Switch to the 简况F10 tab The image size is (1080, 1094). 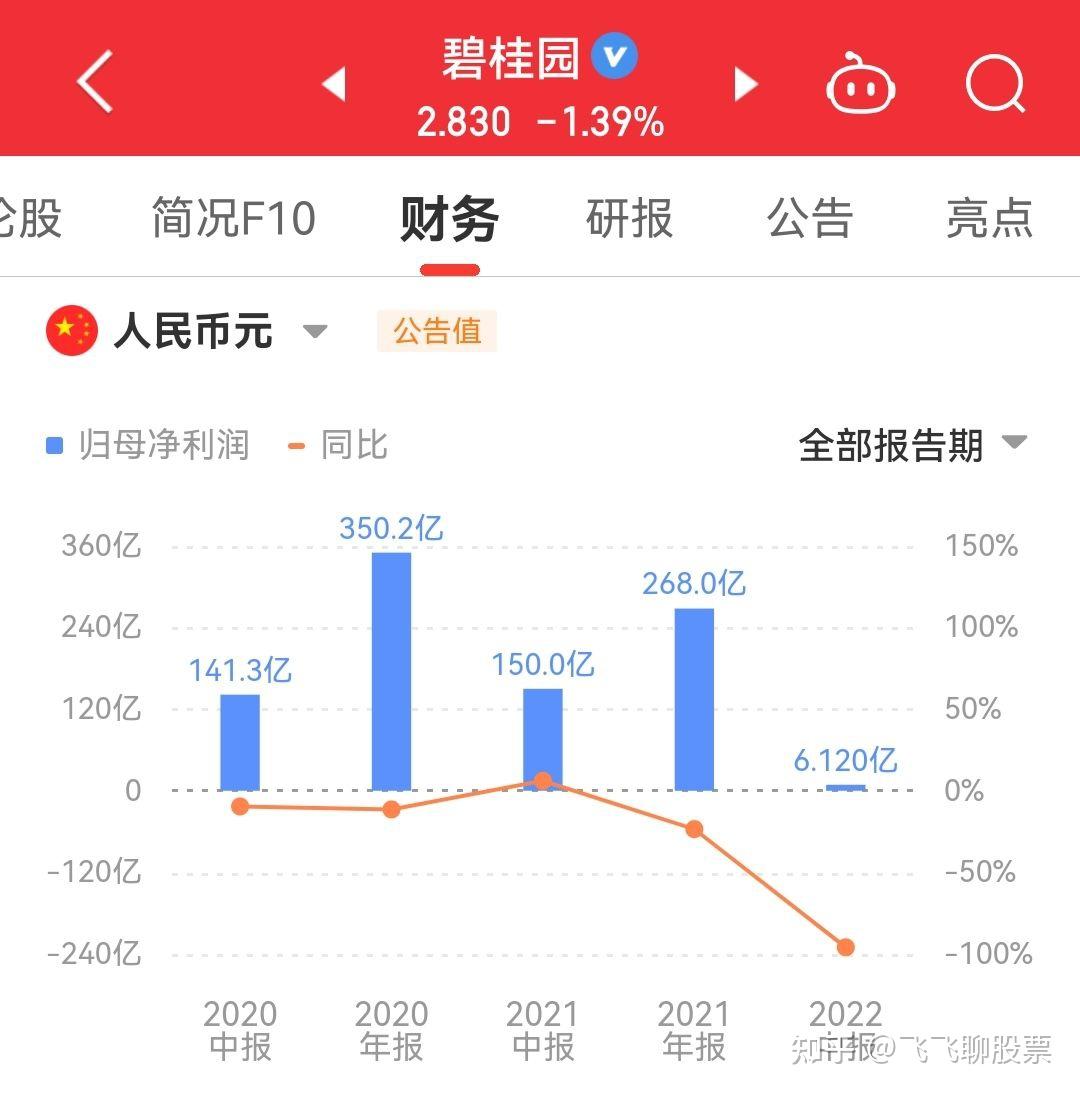tap(233, 218)
